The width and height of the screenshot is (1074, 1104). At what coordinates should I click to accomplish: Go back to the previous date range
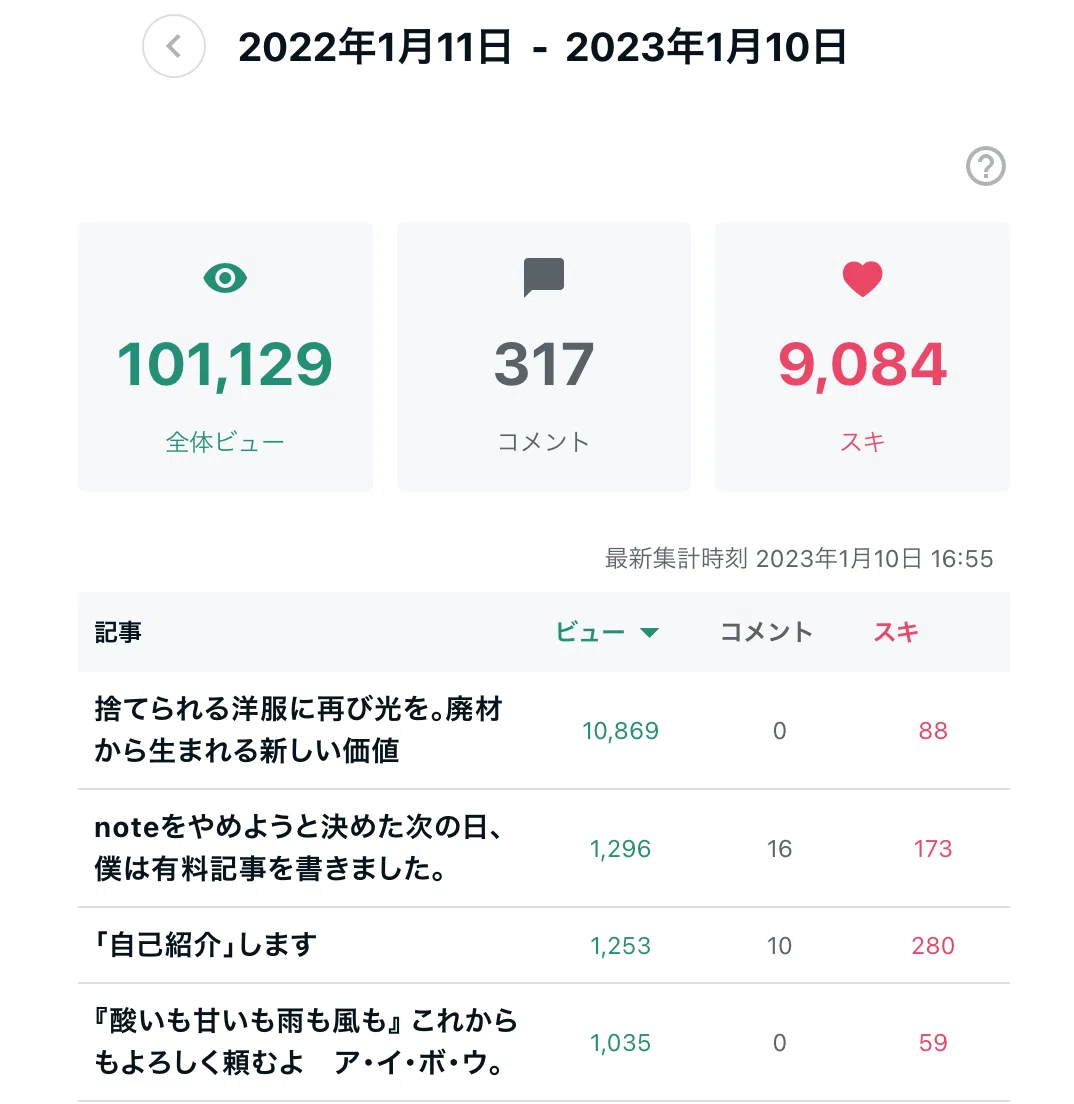pos(173,46)
